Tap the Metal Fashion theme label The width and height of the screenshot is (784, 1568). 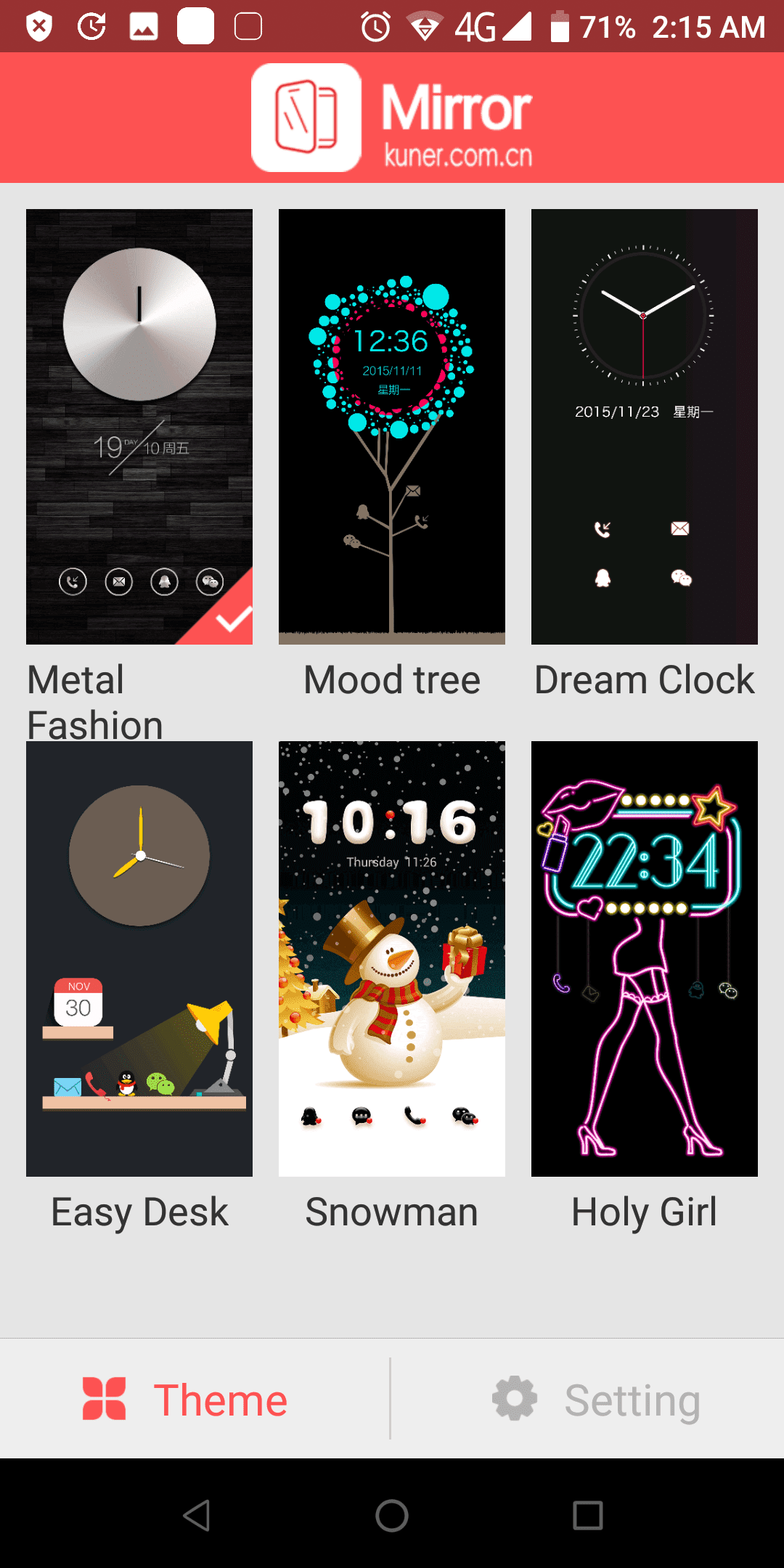click(95, 701)
